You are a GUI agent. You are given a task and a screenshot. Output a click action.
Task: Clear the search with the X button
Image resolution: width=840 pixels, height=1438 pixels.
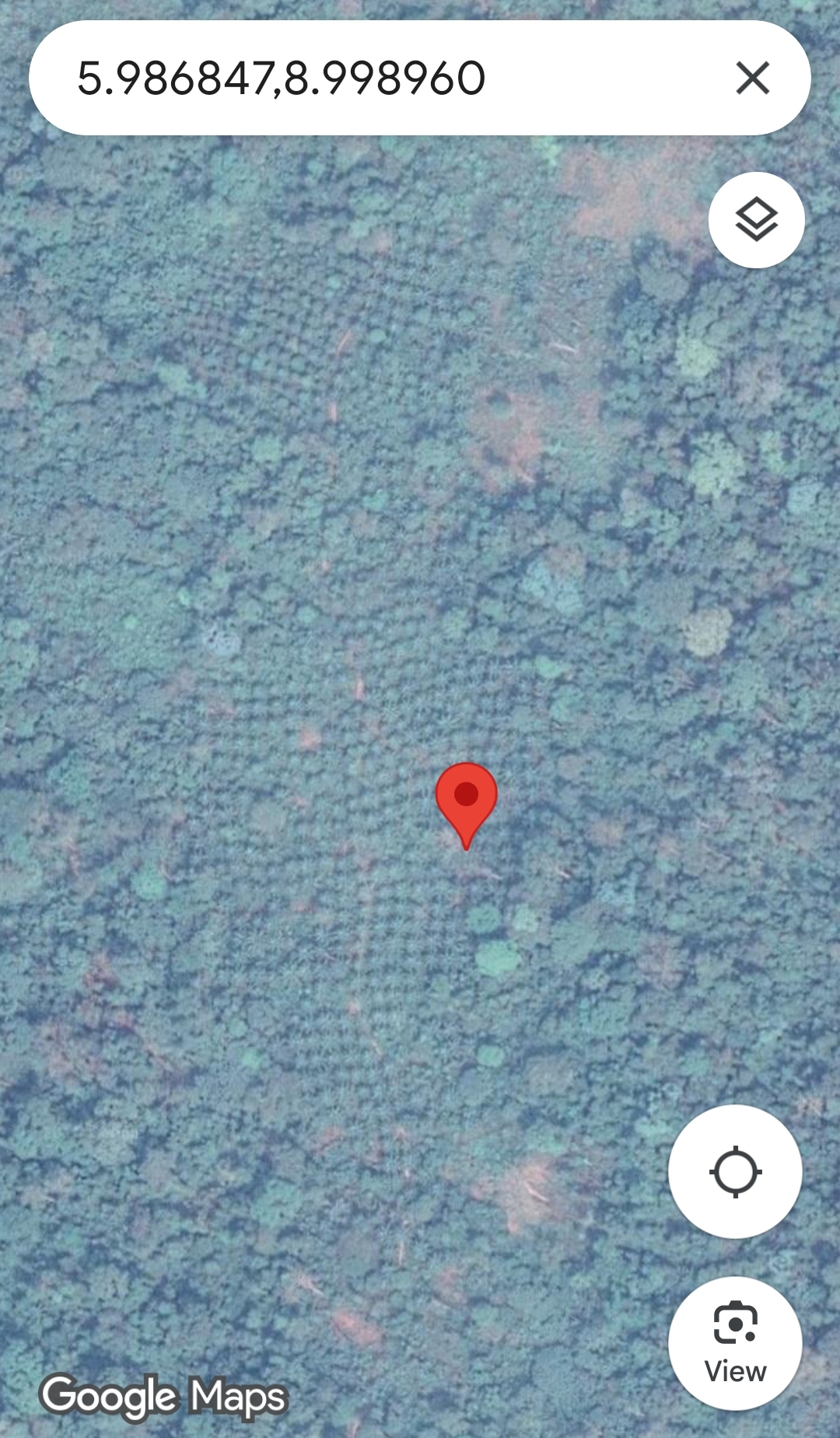[752, 78]
